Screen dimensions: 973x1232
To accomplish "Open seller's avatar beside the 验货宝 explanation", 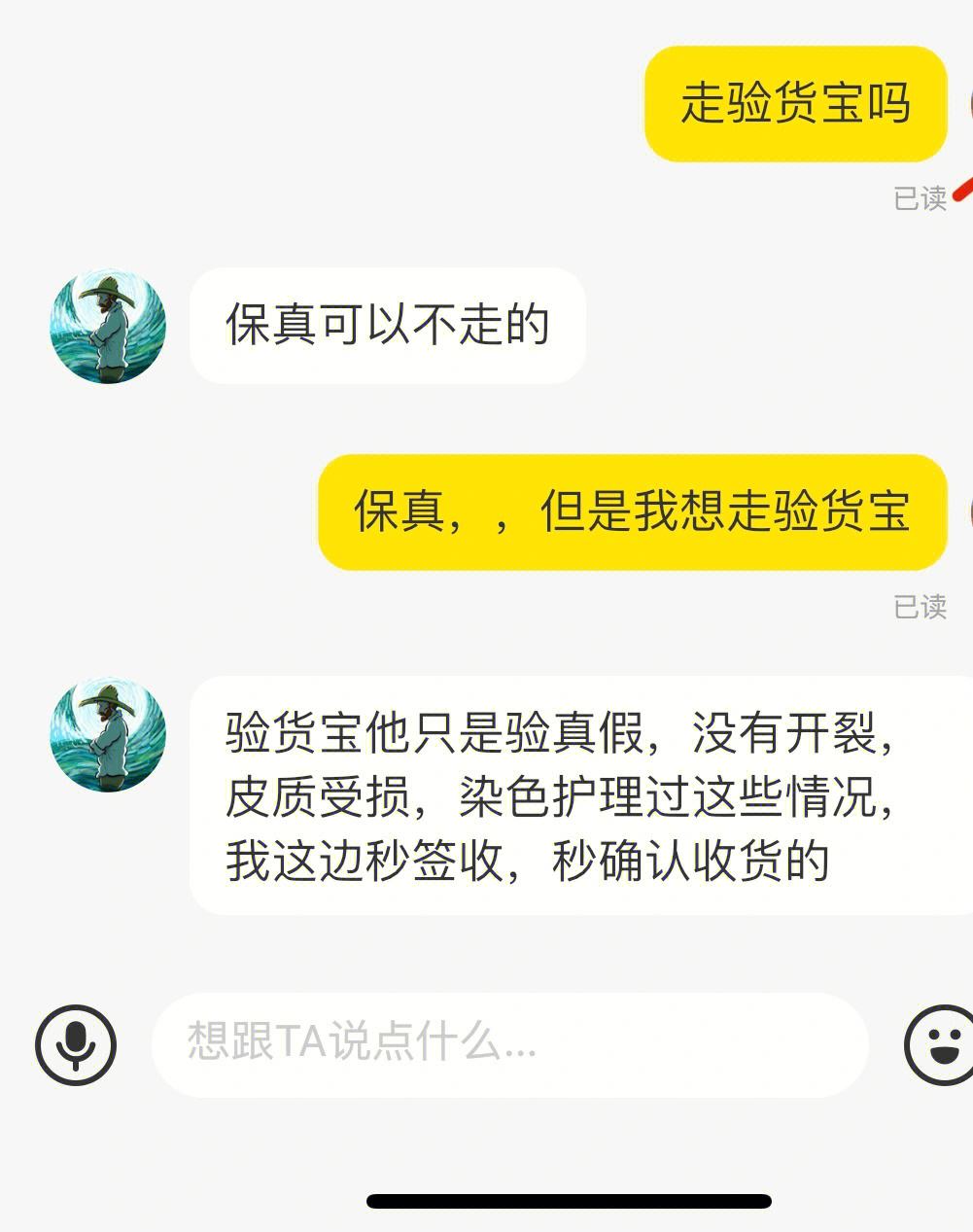I will coord(108,735).
